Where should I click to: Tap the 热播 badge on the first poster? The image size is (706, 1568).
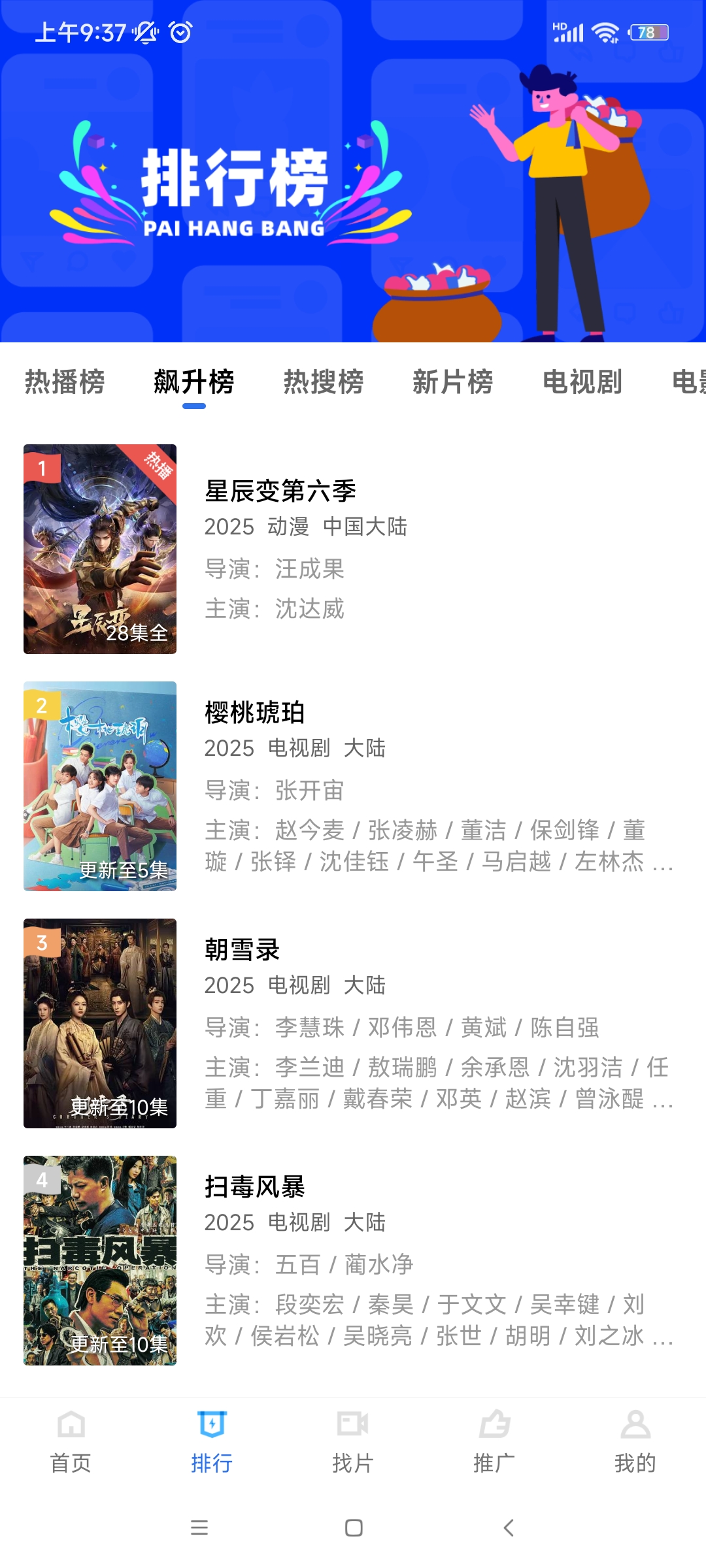(x=156, y=465)
